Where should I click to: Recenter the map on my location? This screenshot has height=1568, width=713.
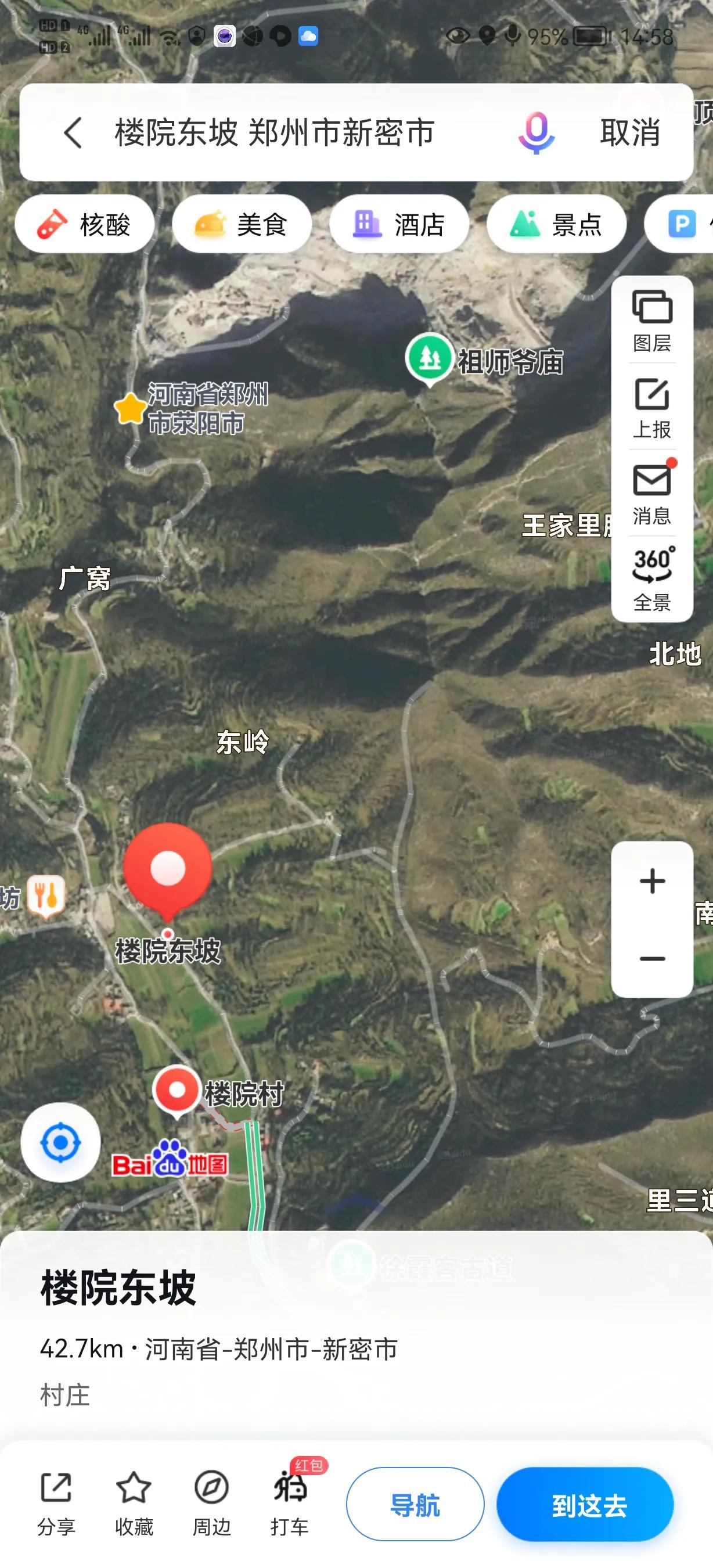[60, 1142]
